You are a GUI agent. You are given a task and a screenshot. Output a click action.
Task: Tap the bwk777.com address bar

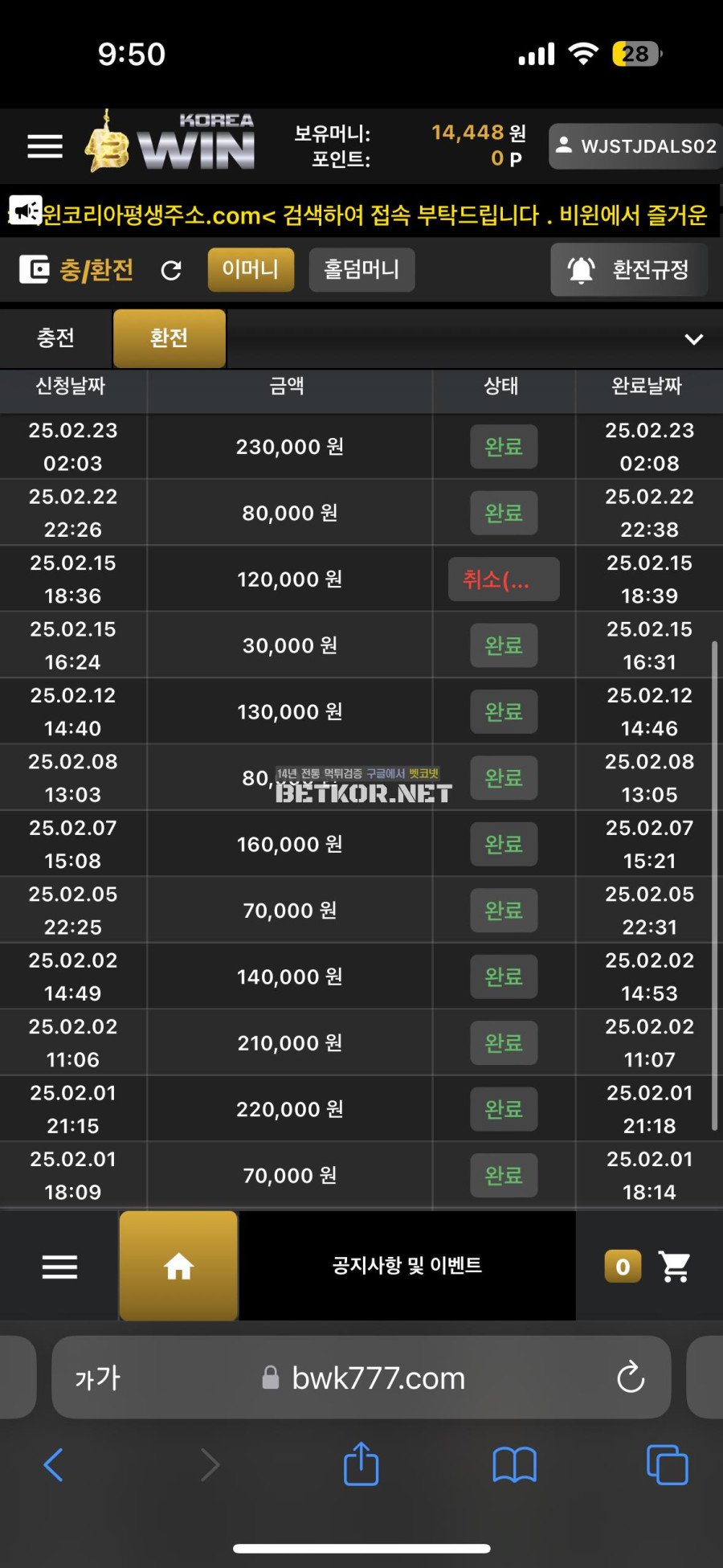tap(378, 1378)
